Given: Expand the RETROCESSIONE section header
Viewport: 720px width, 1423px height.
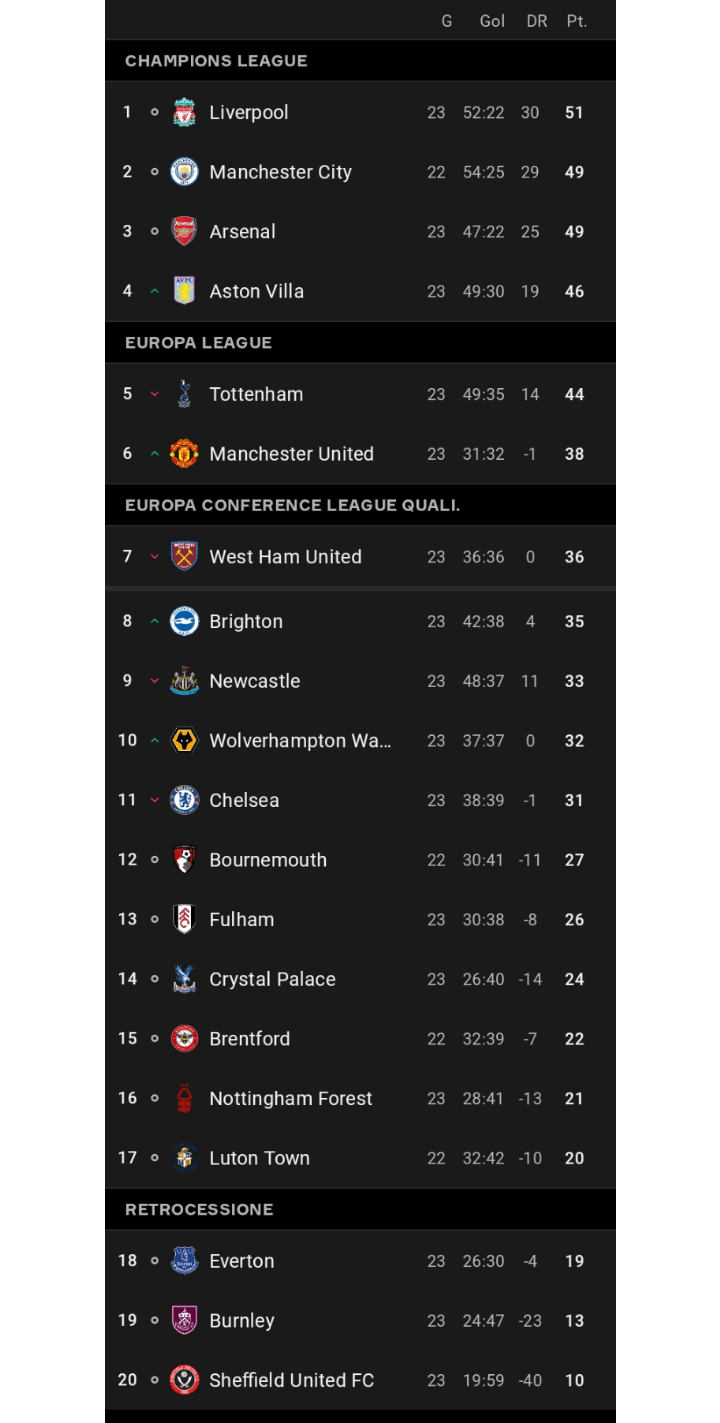Looking at the screenshot, I should pyautogui.click(x=198, y=1209).
